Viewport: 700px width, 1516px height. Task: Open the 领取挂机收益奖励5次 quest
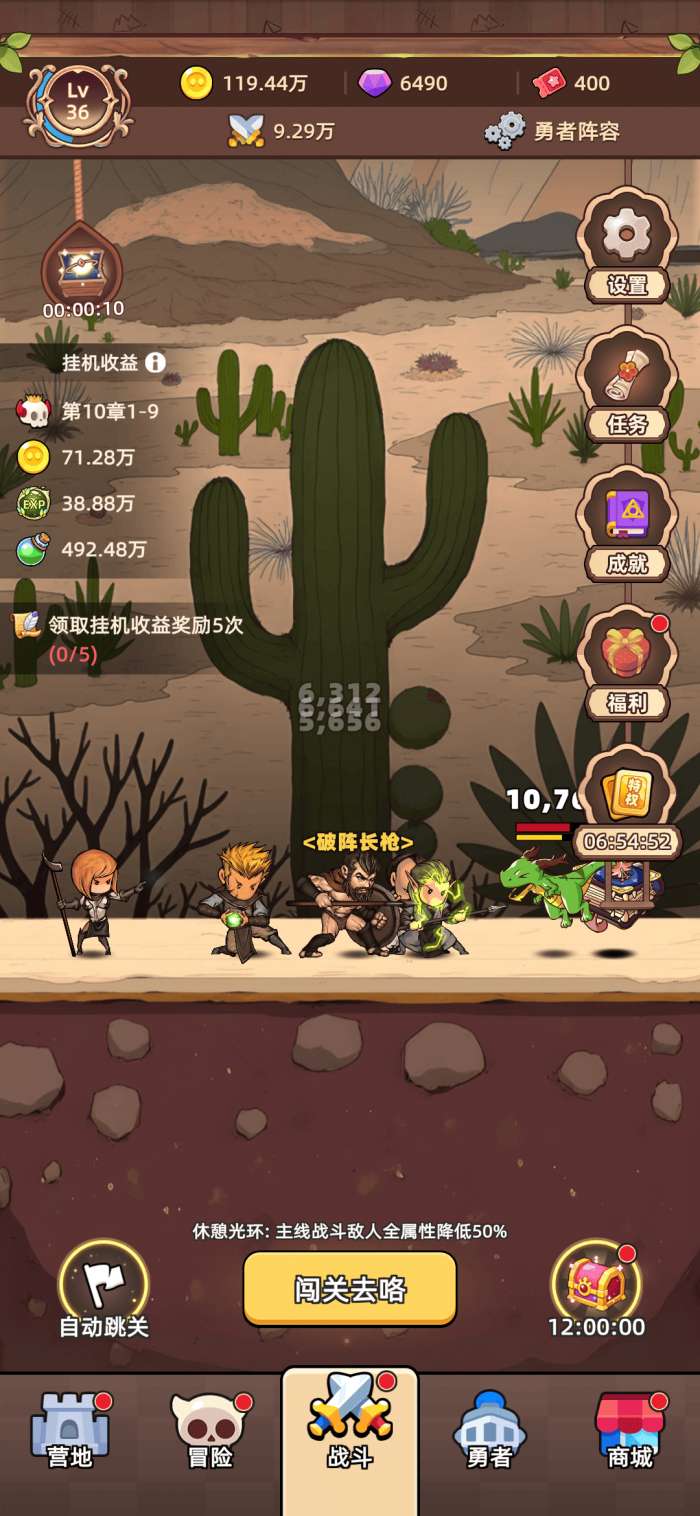(x=130, y=638)
